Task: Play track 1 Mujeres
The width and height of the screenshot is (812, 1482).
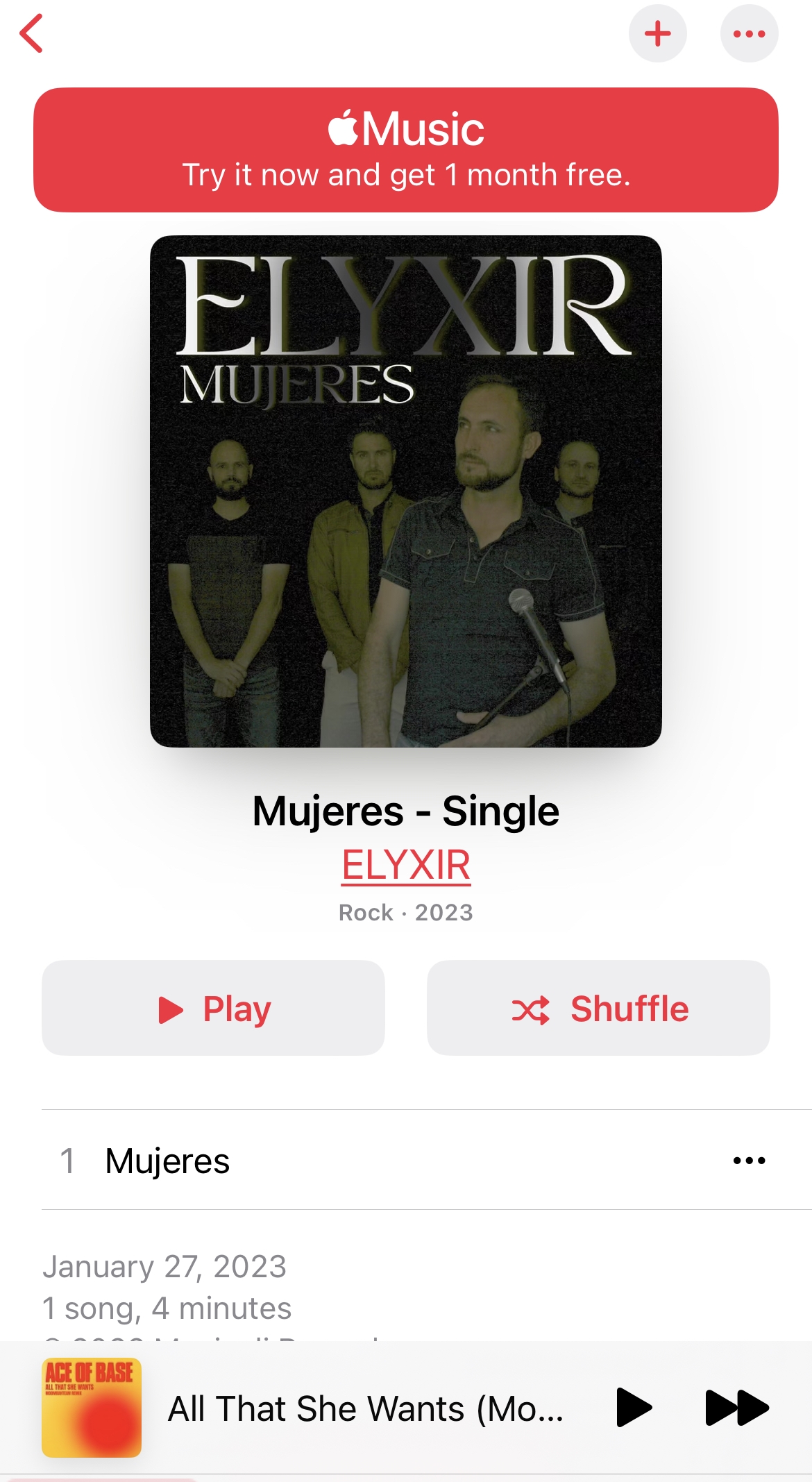Action: click(x=167, y=1161)
